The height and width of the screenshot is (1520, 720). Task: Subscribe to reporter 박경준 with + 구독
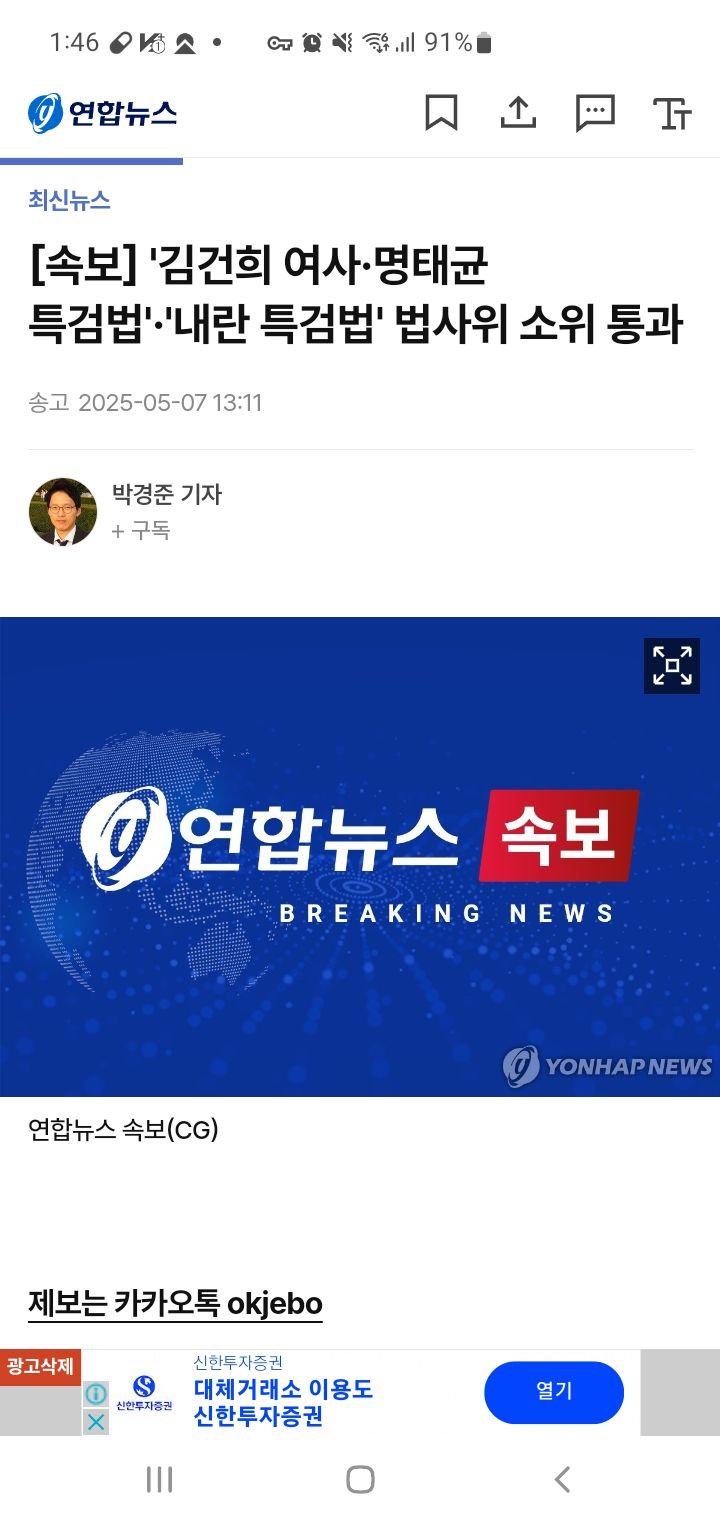click(x=141, y=530)
